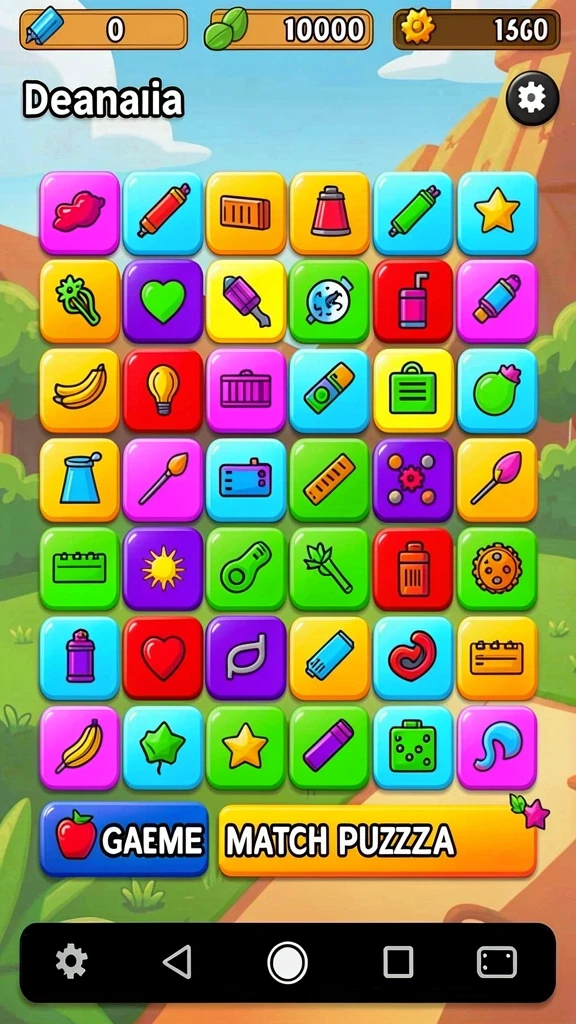Select the banana bunch tile on yellow
Screen dimensions: 576x1024
(80, 391)
